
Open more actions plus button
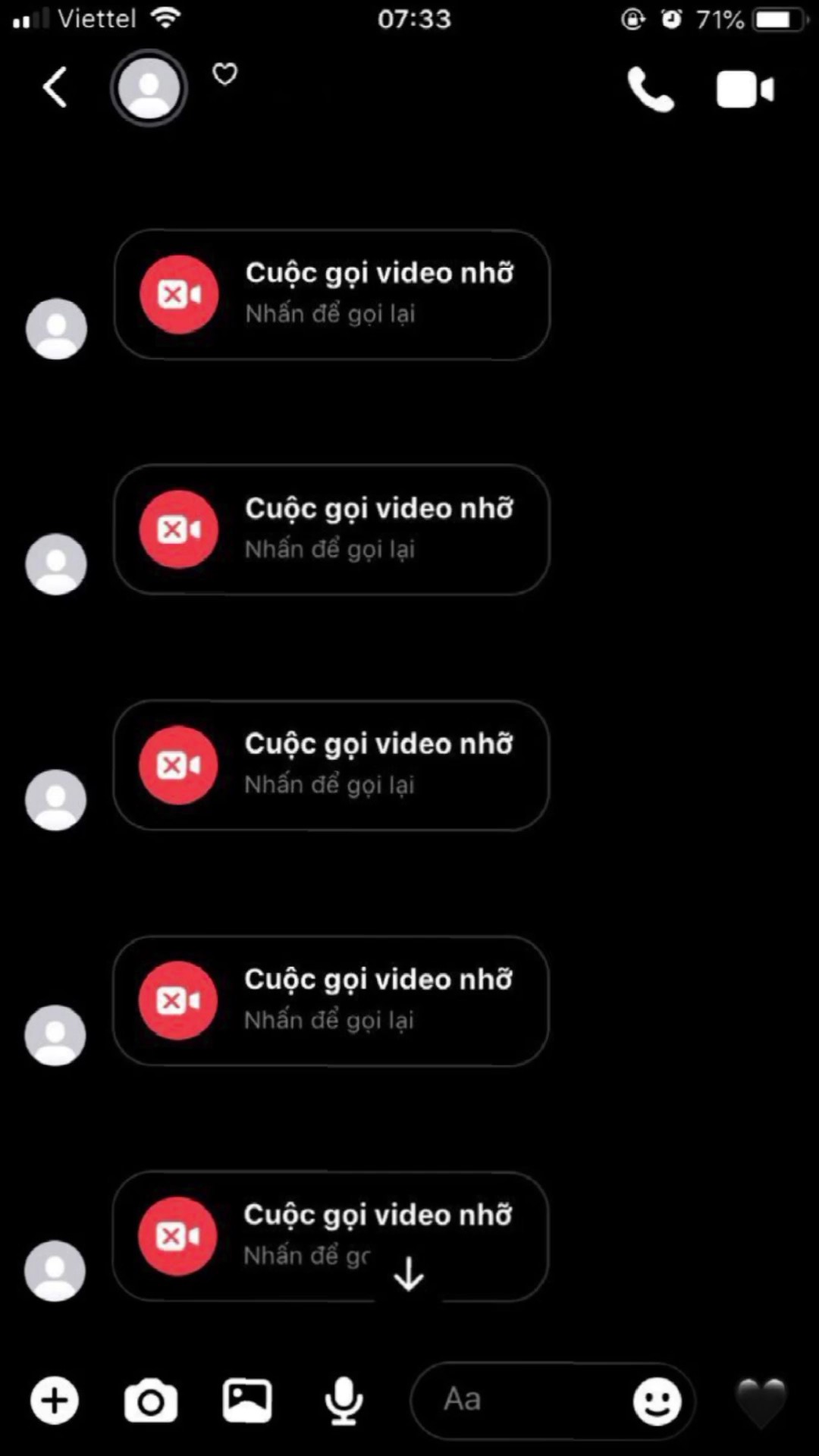pos(55,1400)
